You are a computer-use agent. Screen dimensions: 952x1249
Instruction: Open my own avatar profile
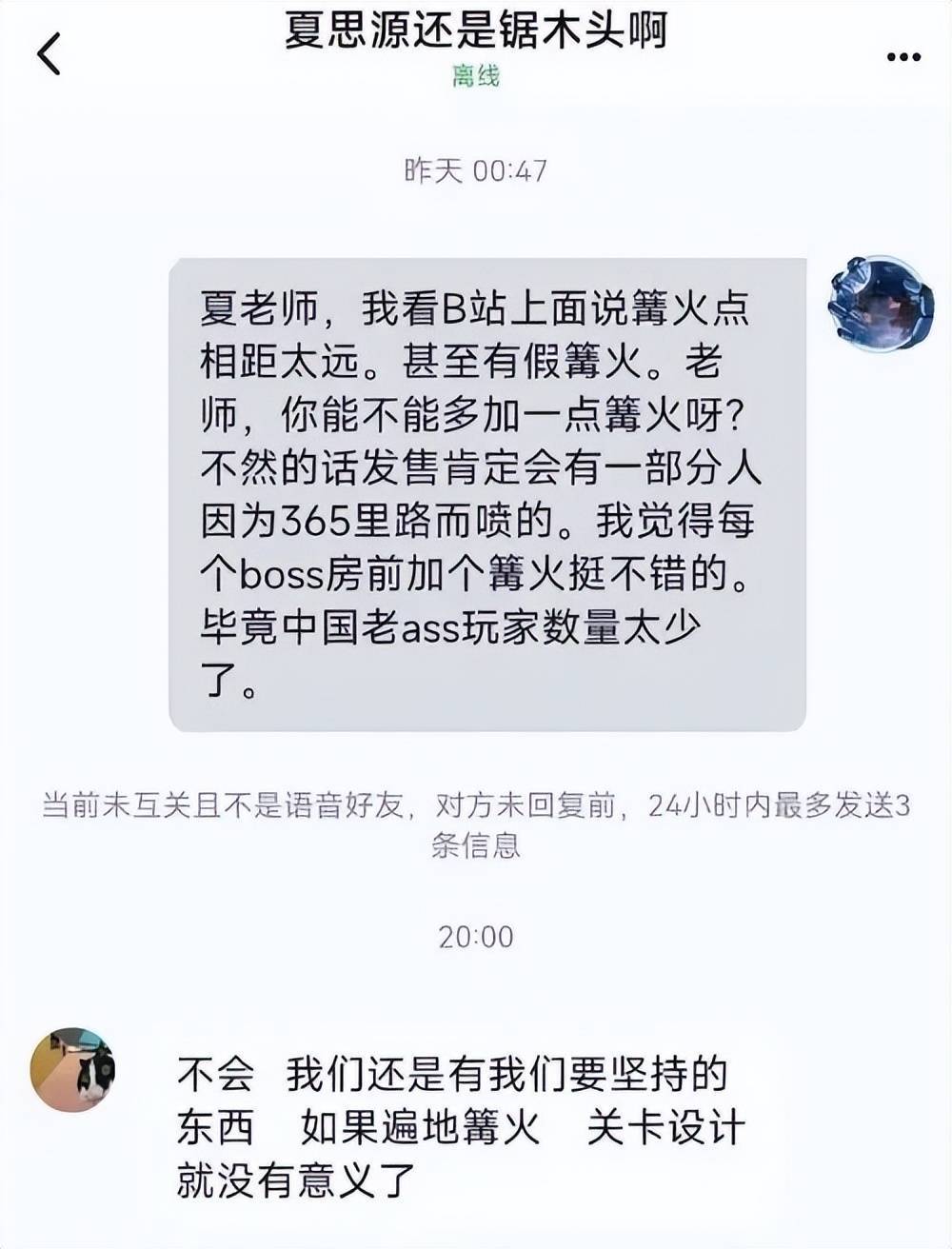tap(880, 305)
